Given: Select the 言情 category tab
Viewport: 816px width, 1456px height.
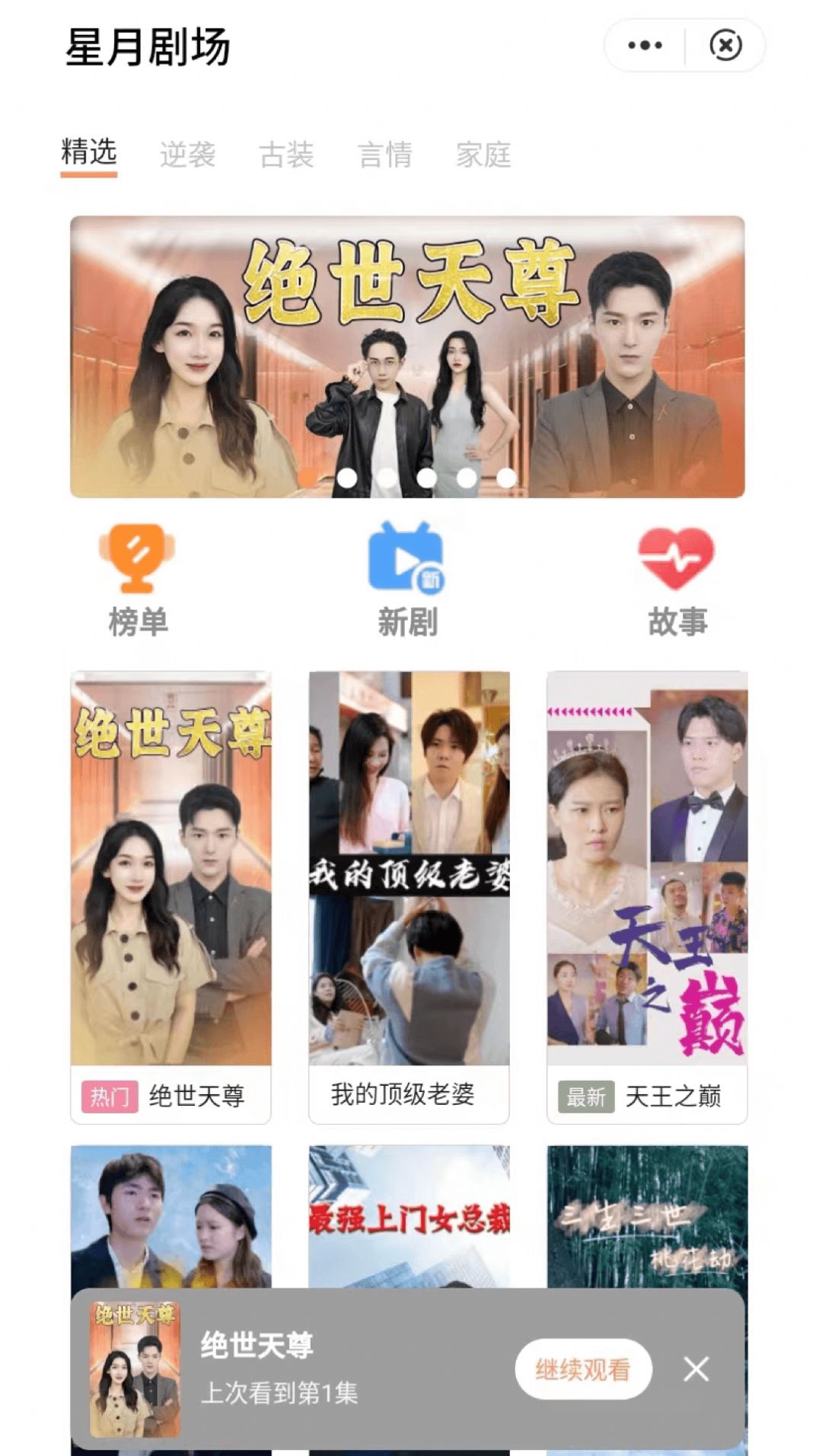Looking at the screenshot, I should [x=385, y=155].
